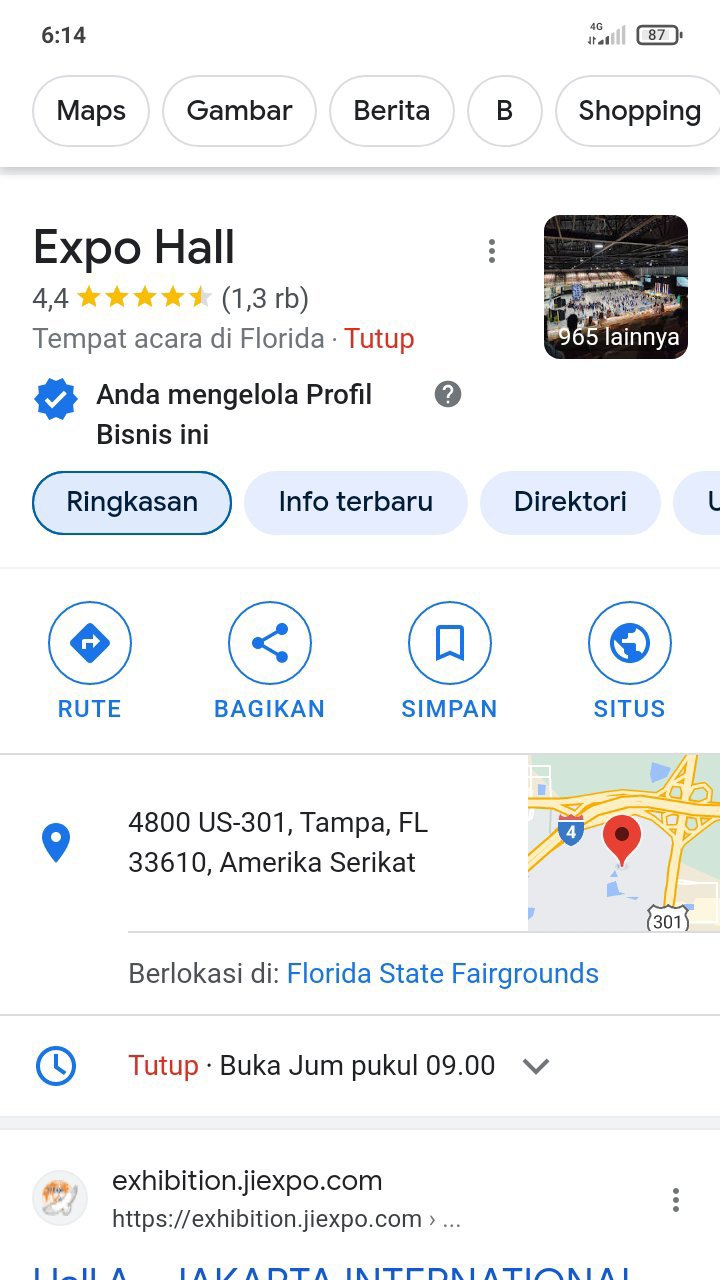
Task: Select the Ringkasan chip
Action: pos(132,502)
